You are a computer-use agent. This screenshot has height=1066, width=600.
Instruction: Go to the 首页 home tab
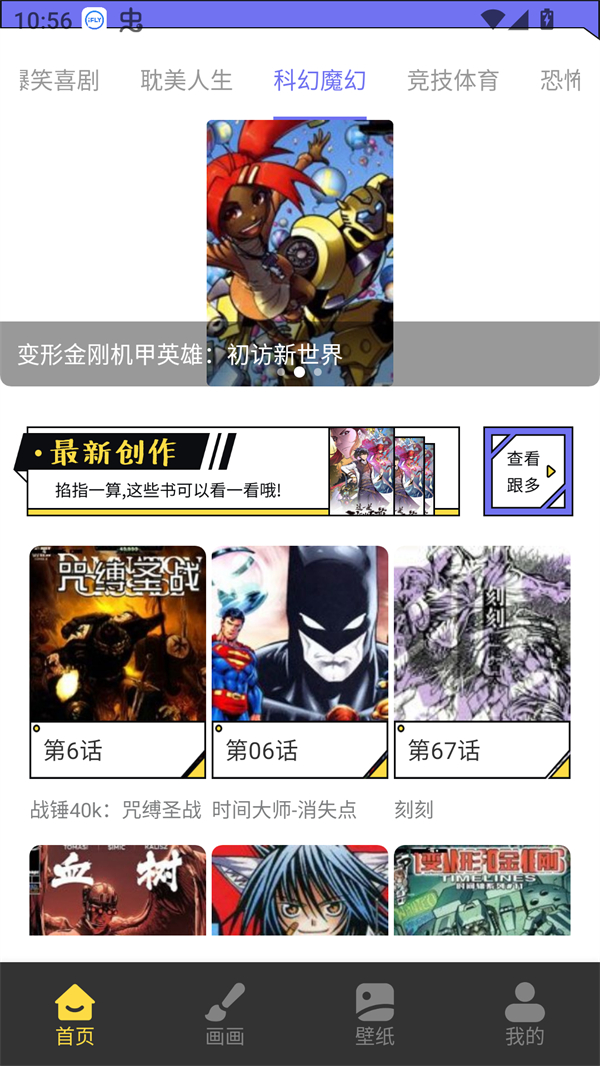click(75, 1014)
